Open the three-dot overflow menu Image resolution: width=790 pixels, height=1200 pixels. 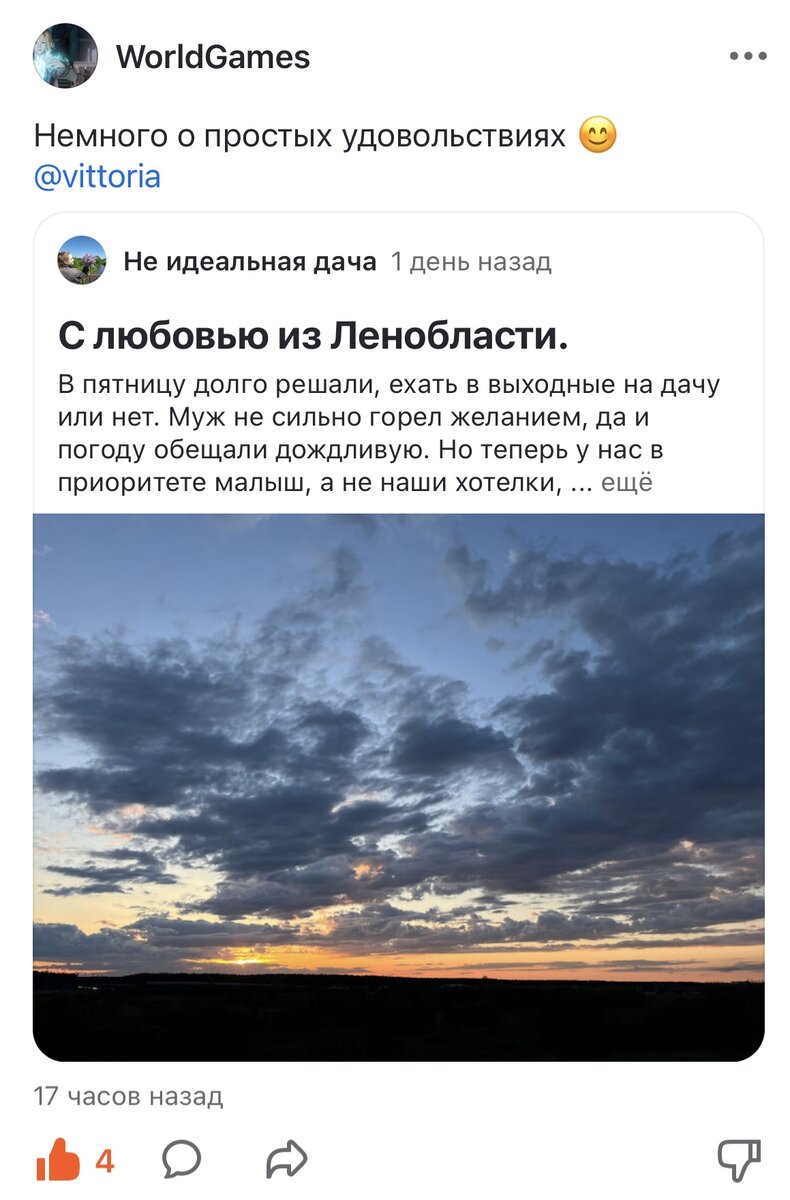[747, 57]
